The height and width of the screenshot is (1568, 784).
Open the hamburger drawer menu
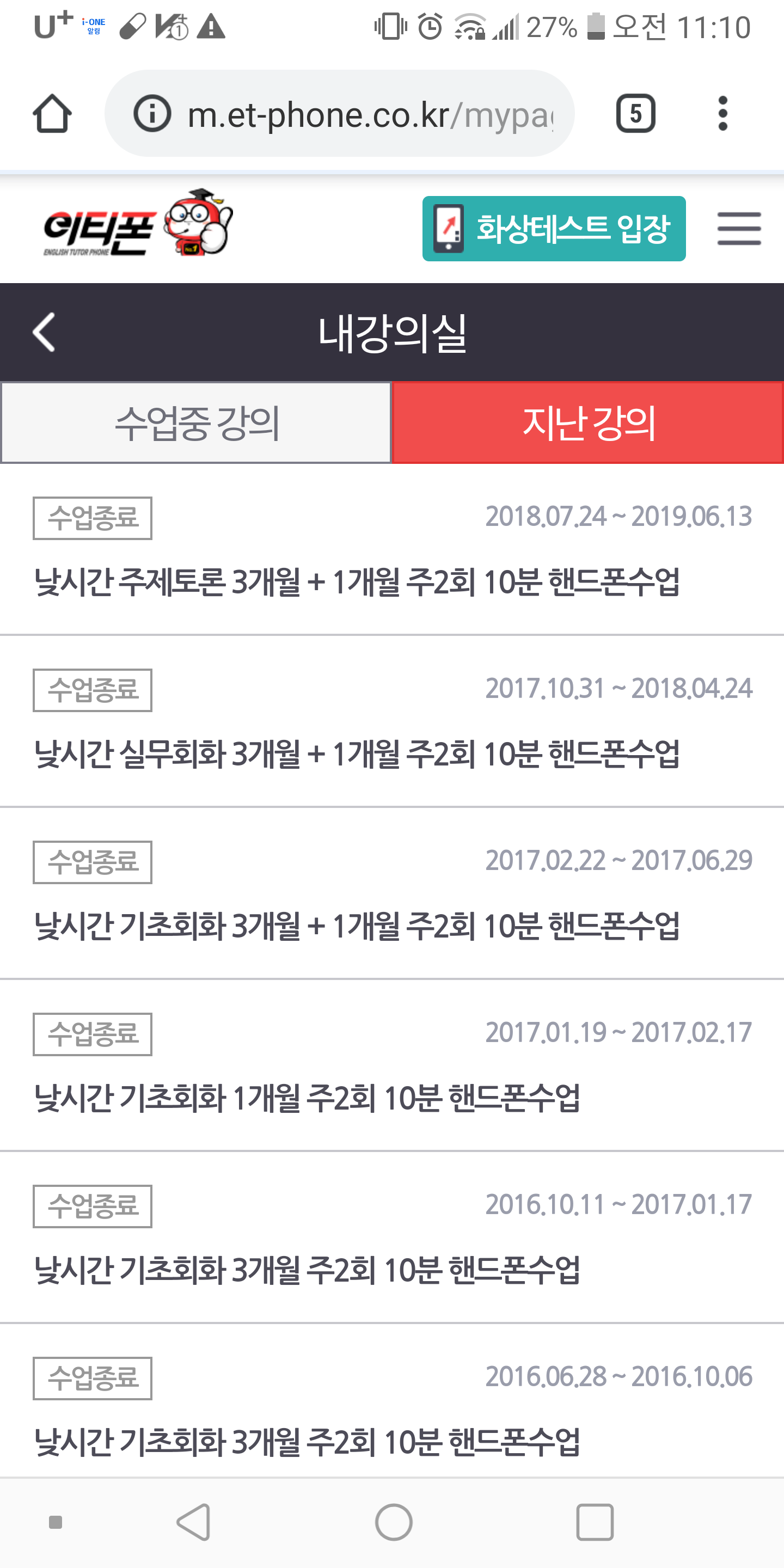point(738,229)
